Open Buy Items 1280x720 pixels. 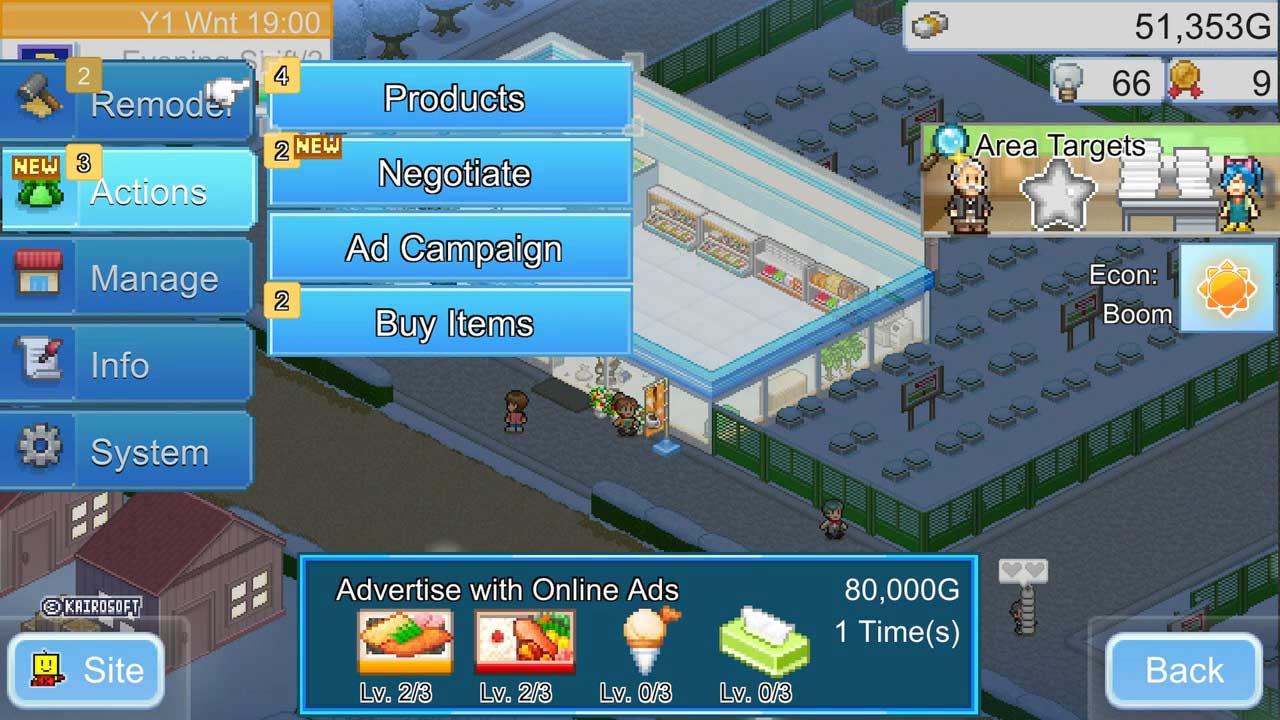pyautogui.click(x=452, y=323)
